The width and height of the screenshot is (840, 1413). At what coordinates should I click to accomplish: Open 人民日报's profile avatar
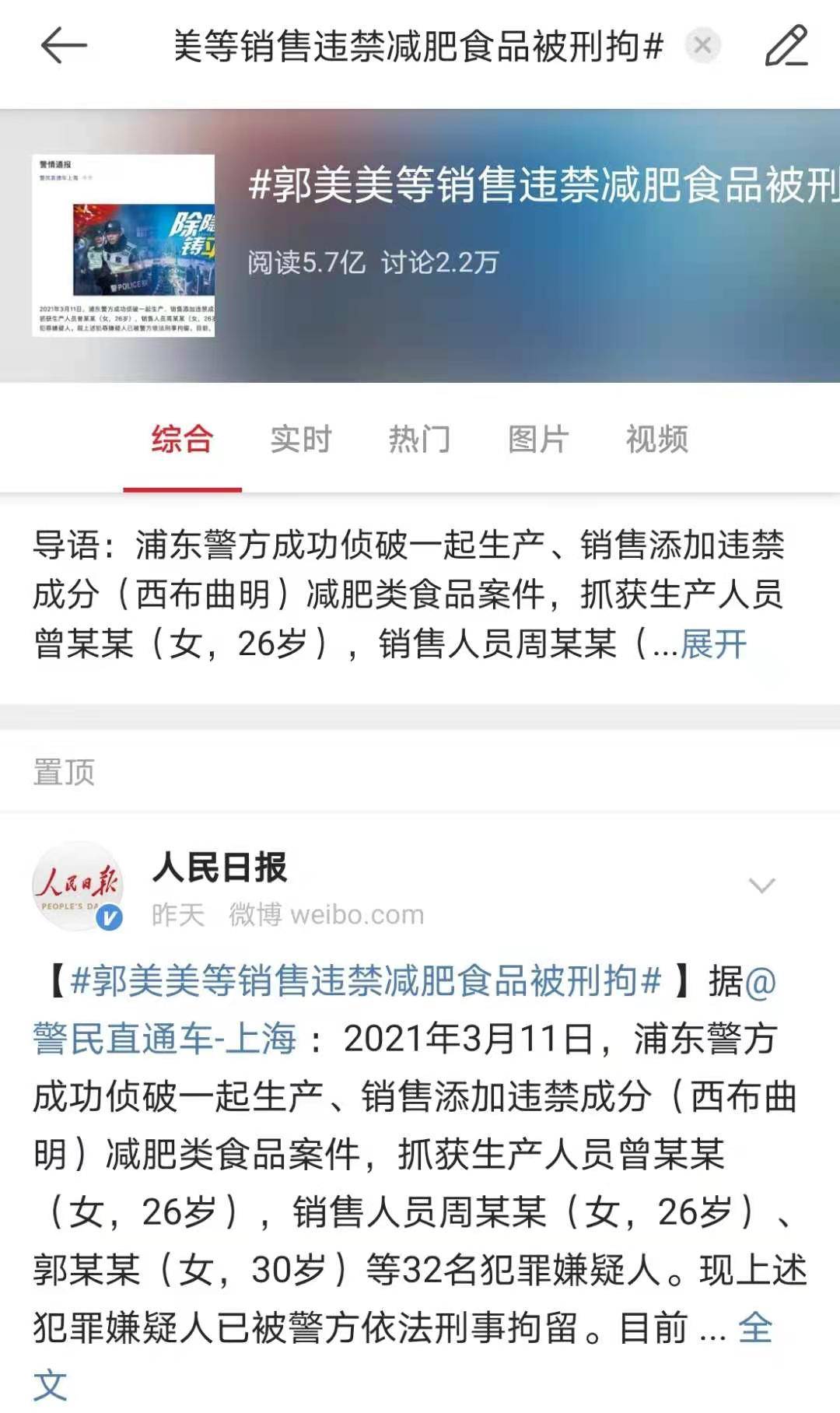point(78,886)
